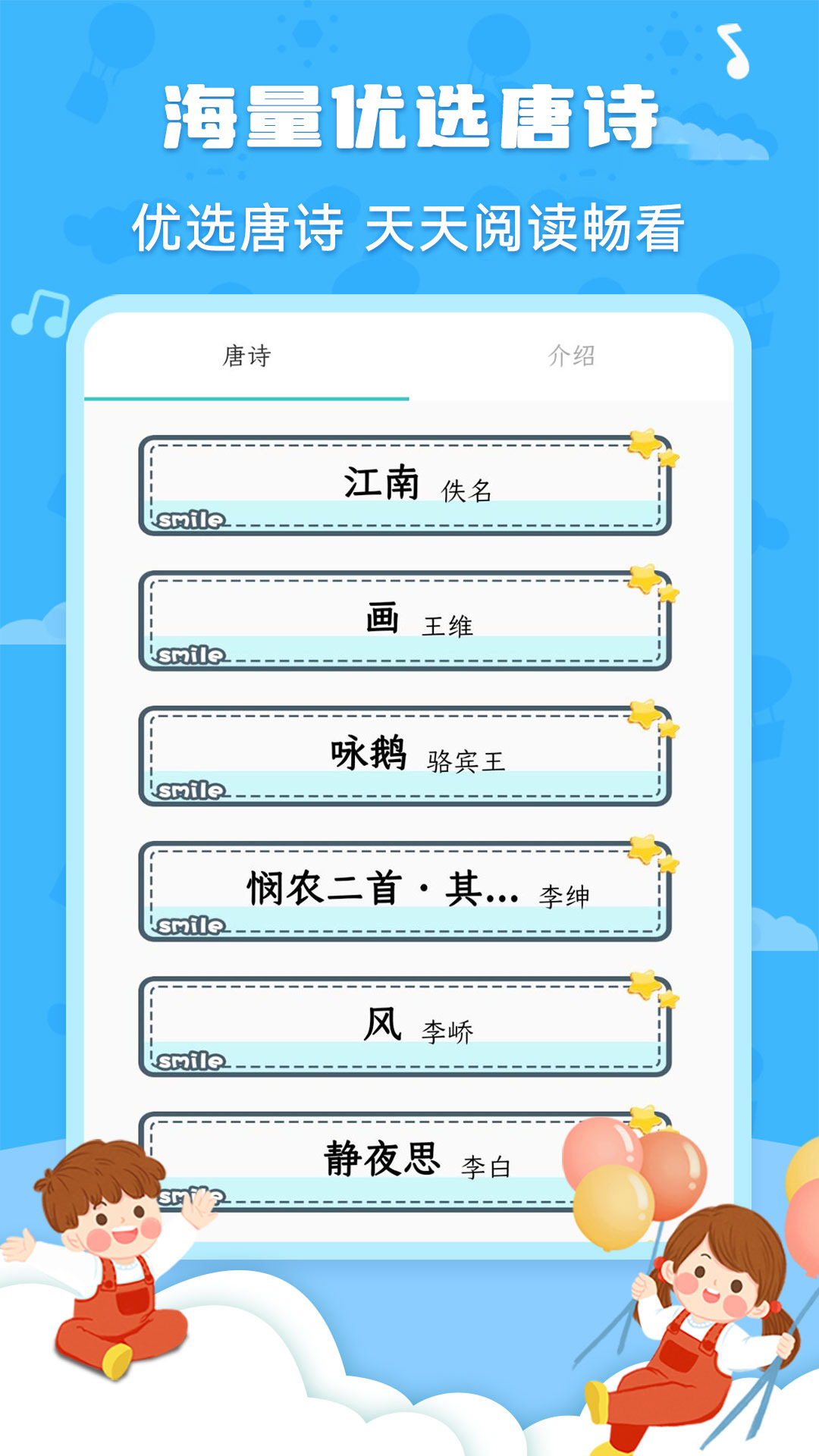
Task: Click the star icon on the 咏鹅 card
Action: click(x=643, y=717)
